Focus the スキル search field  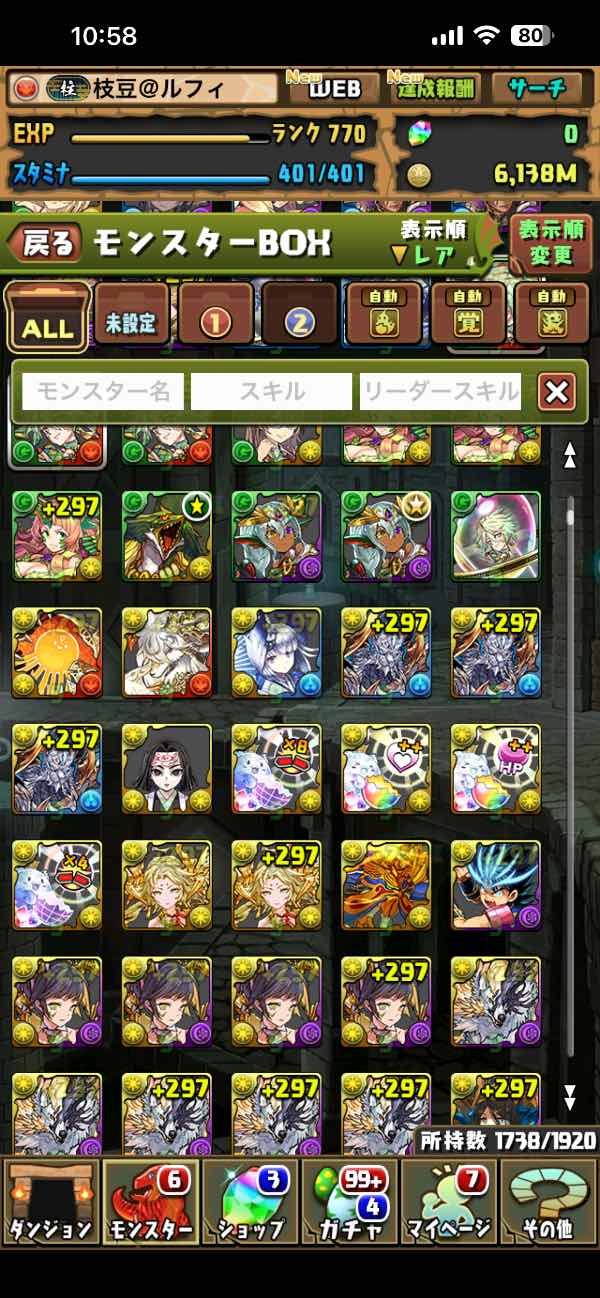pos(271,392)
